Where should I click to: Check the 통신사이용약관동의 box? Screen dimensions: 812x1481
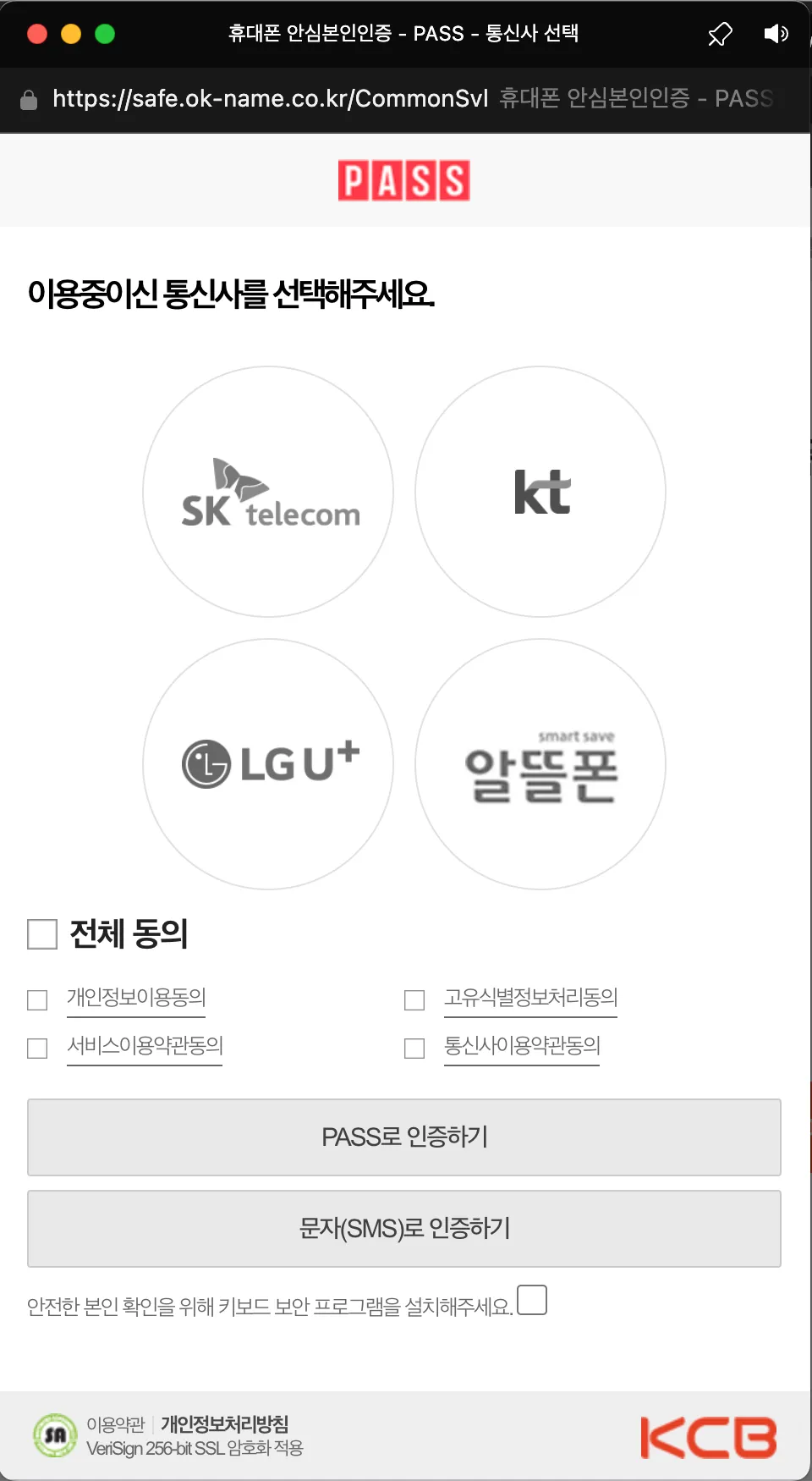pos(414,1049)
